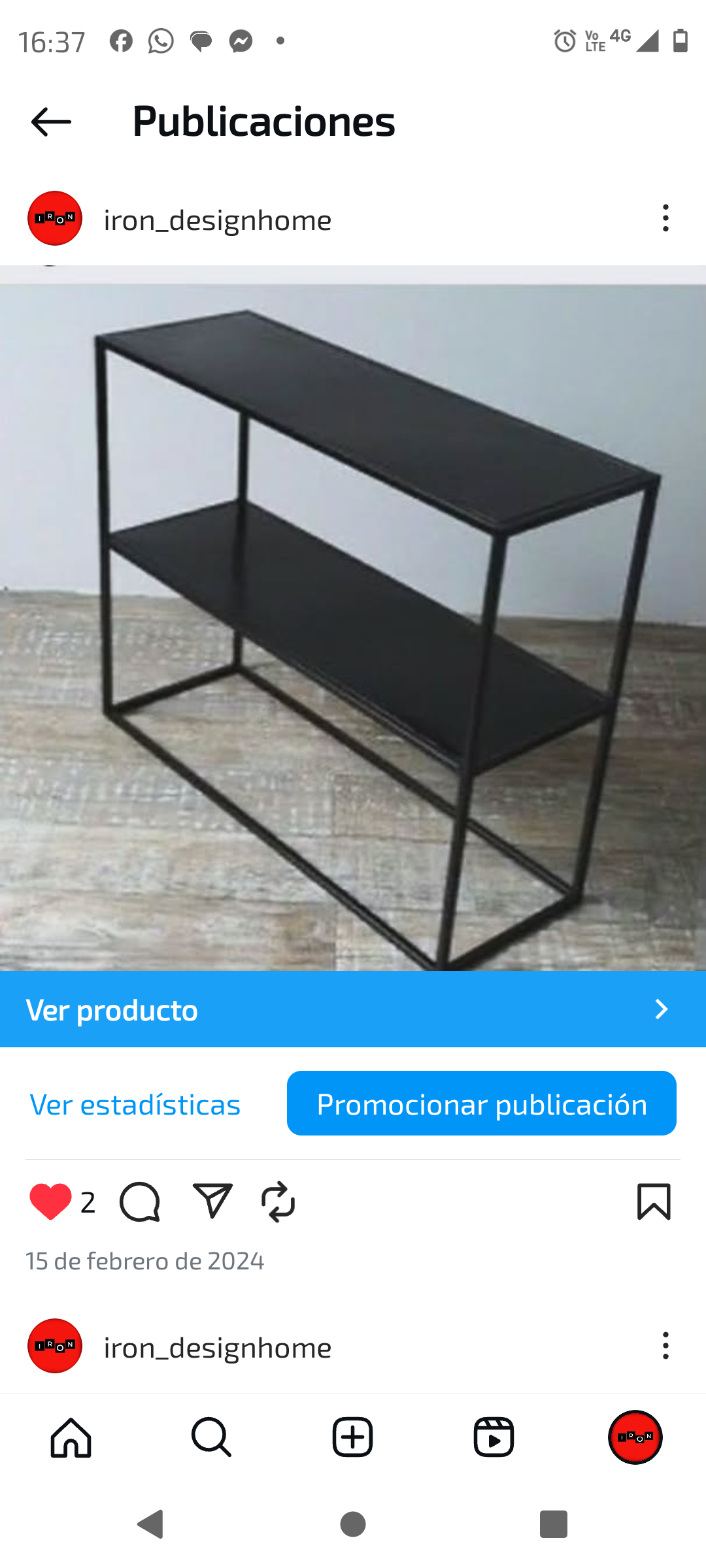Go back from Publicaciones
This screenshot has height=1568, width=706.
(51, 122)
